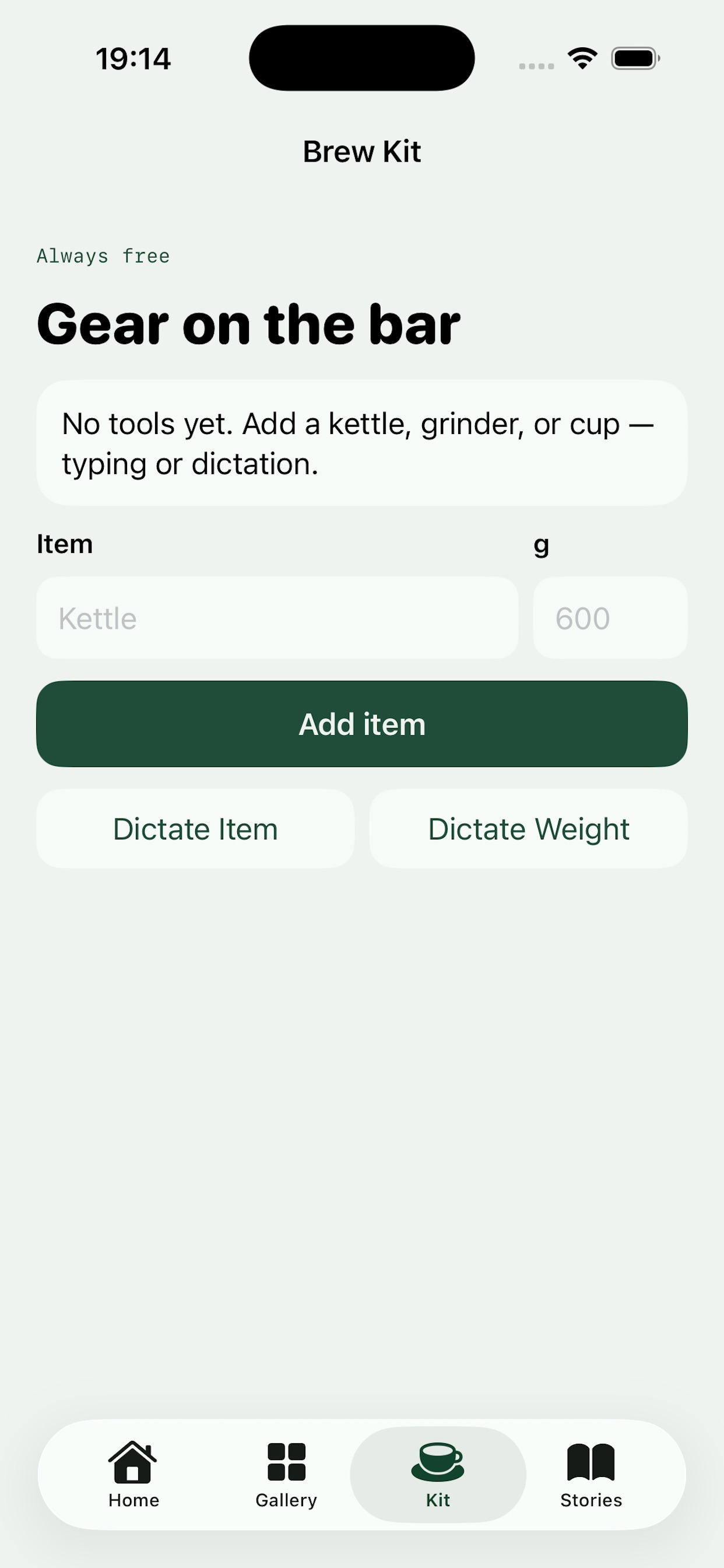Focus the weight in grams field

pyautogui.click(x=610, y=618)
